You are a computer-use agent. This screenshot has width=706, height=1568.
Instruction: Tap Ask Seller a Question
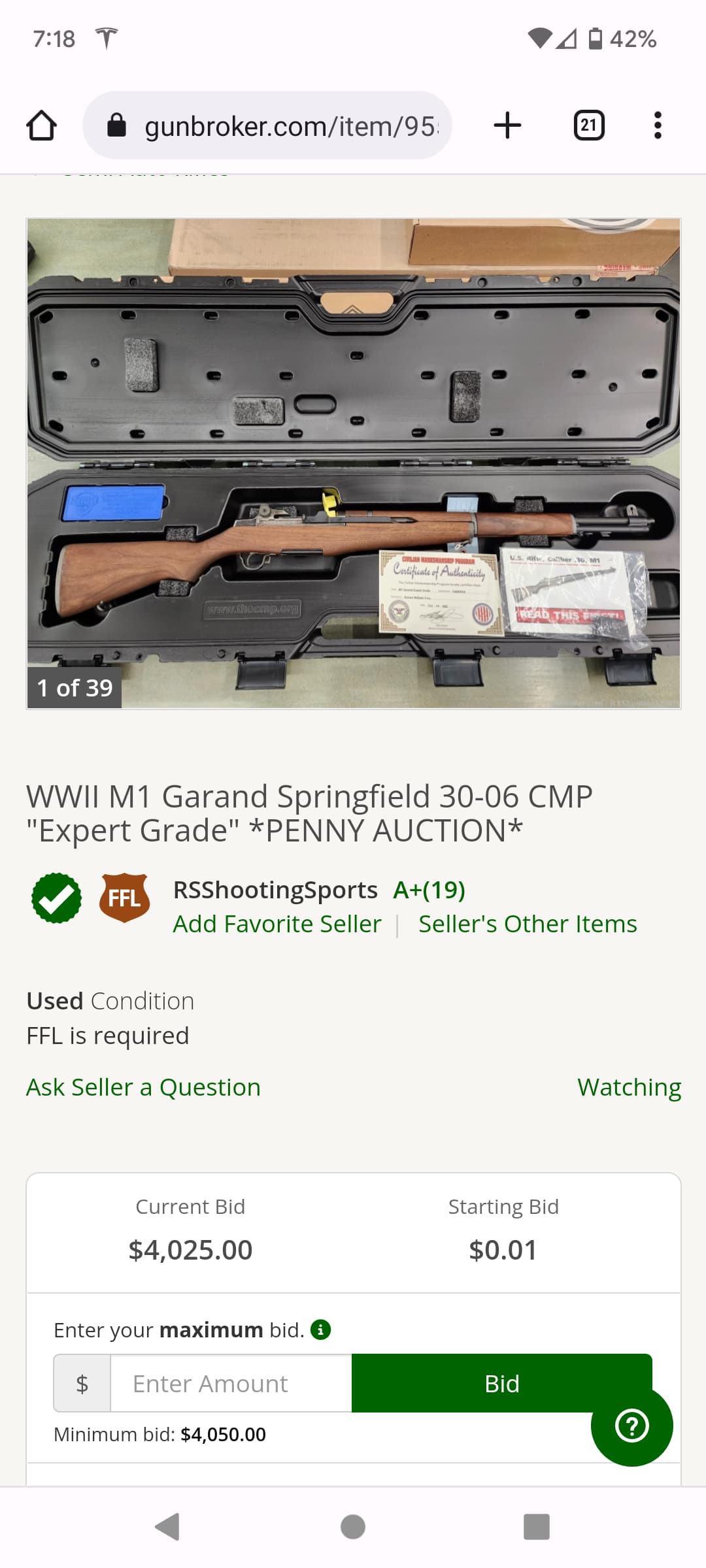(x=143, y=1087)
